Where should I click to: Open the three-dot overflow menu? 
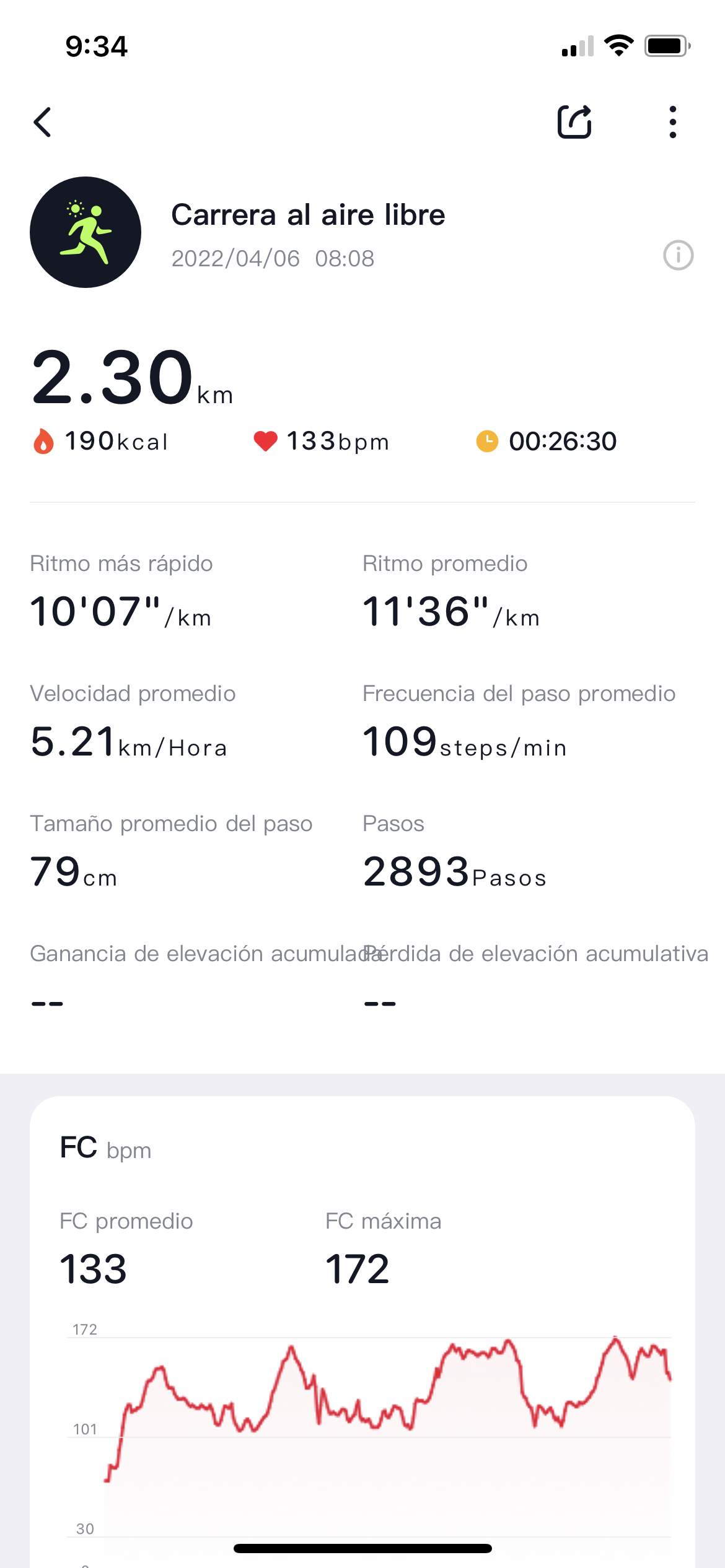[672, 122]
